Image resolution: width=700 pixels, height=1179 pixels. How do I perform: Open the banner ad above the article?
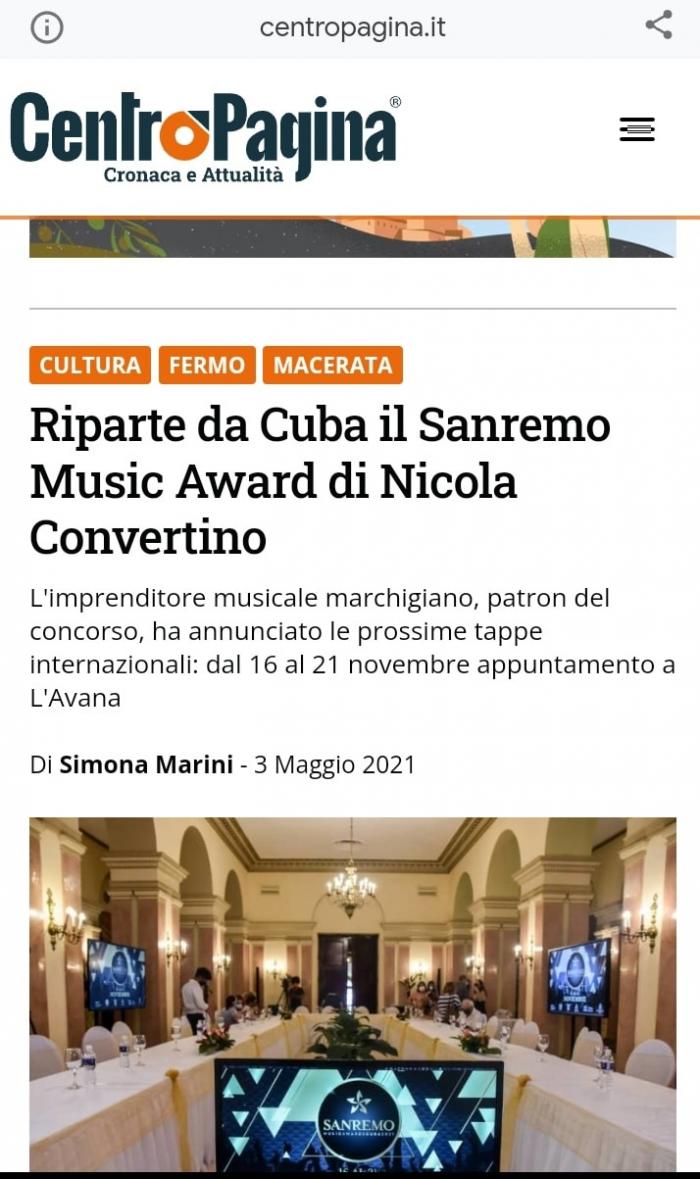(x=352, y=238)
